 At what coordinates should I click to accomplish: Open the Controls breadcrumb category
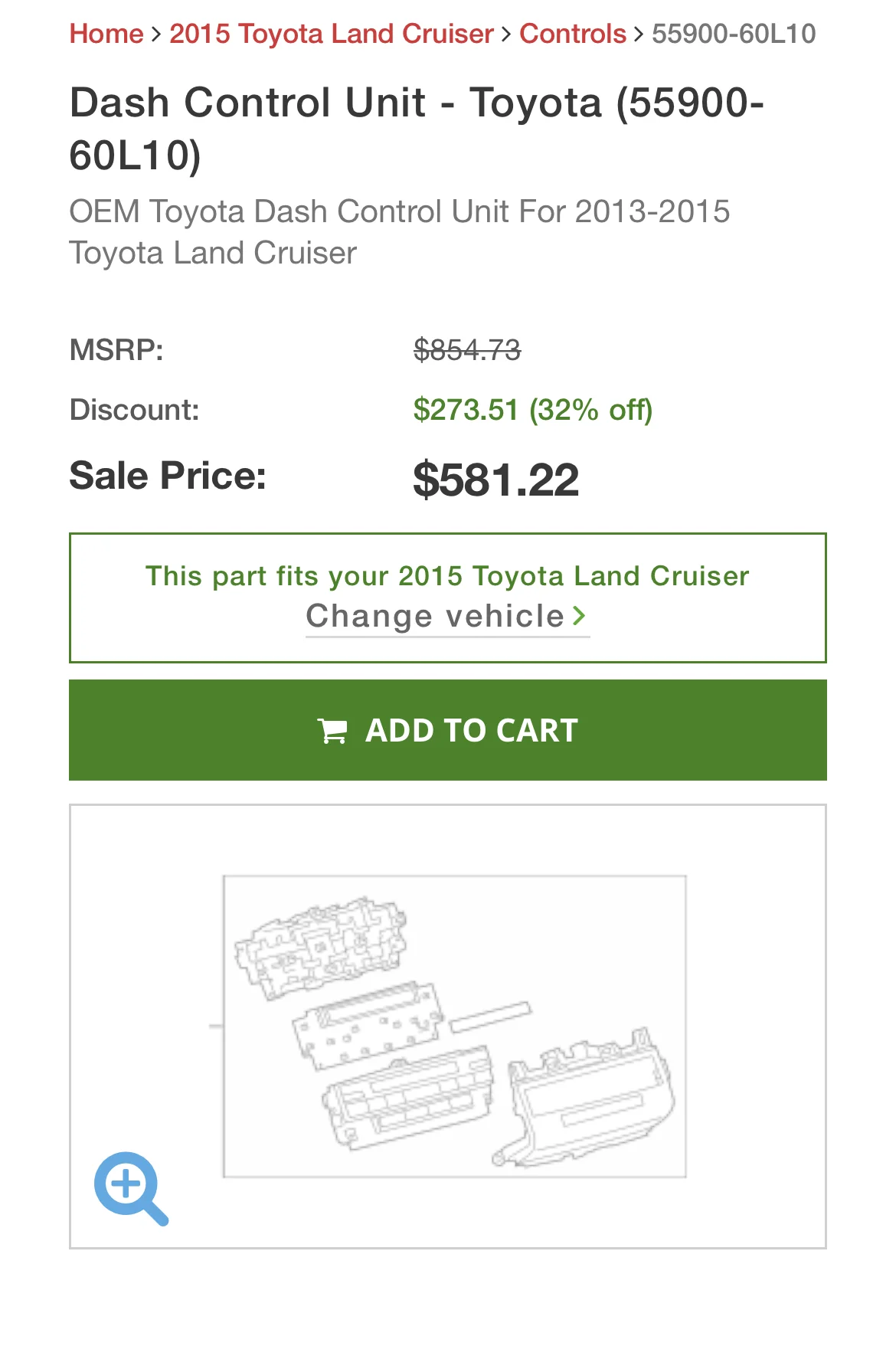572,34
